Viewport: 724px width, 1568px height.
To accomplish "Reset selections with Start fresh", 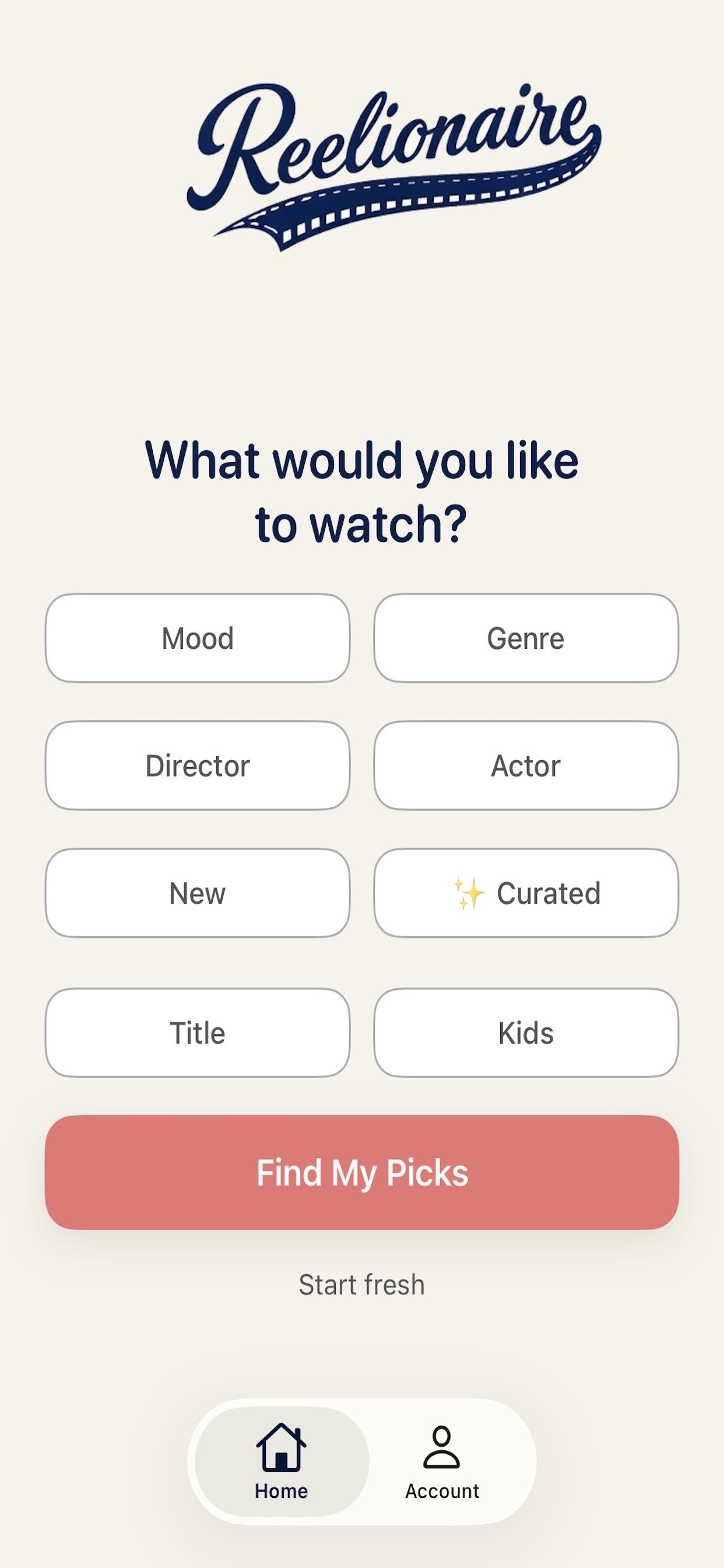I will (x=362, y=1284).
